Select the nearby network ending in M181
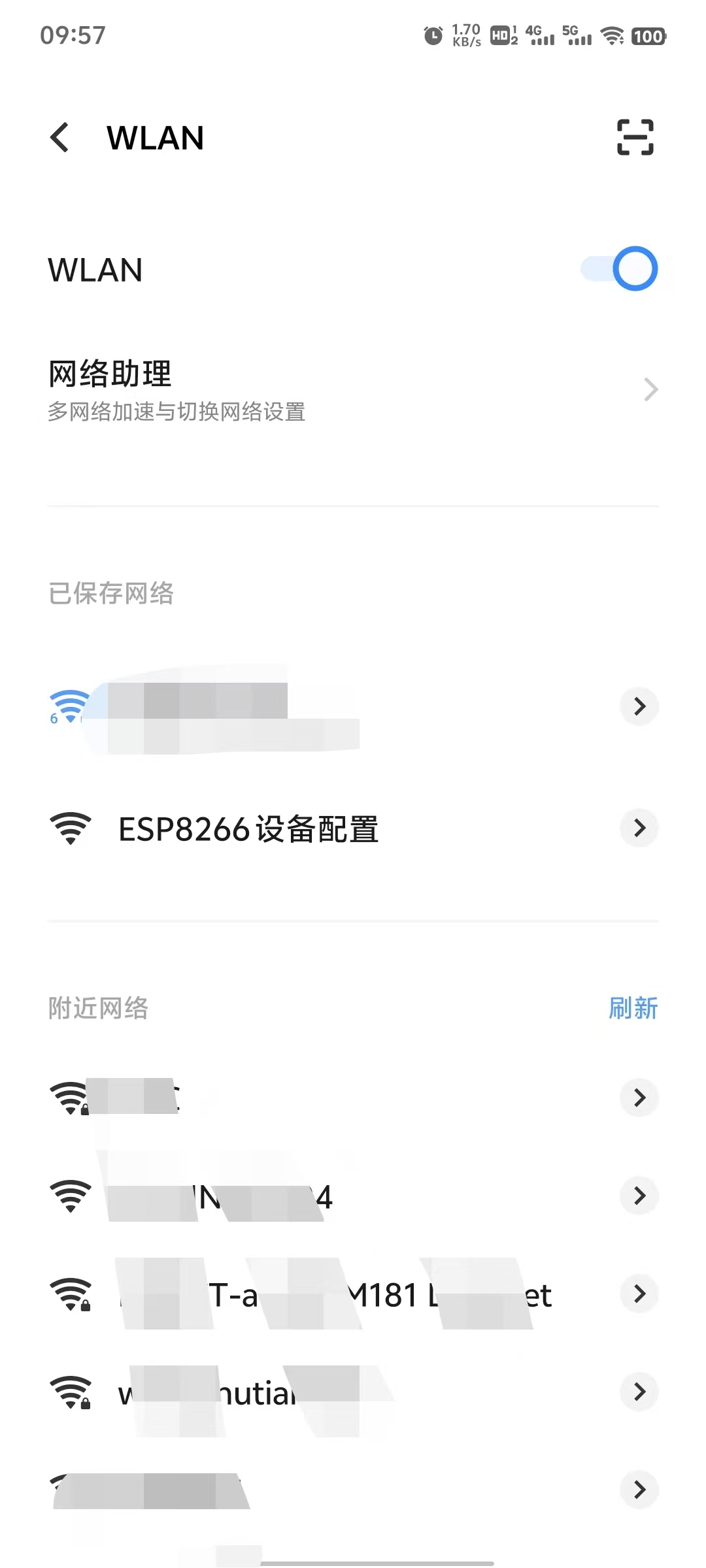The image size is (706, 1568). (x=333, y=1295)
